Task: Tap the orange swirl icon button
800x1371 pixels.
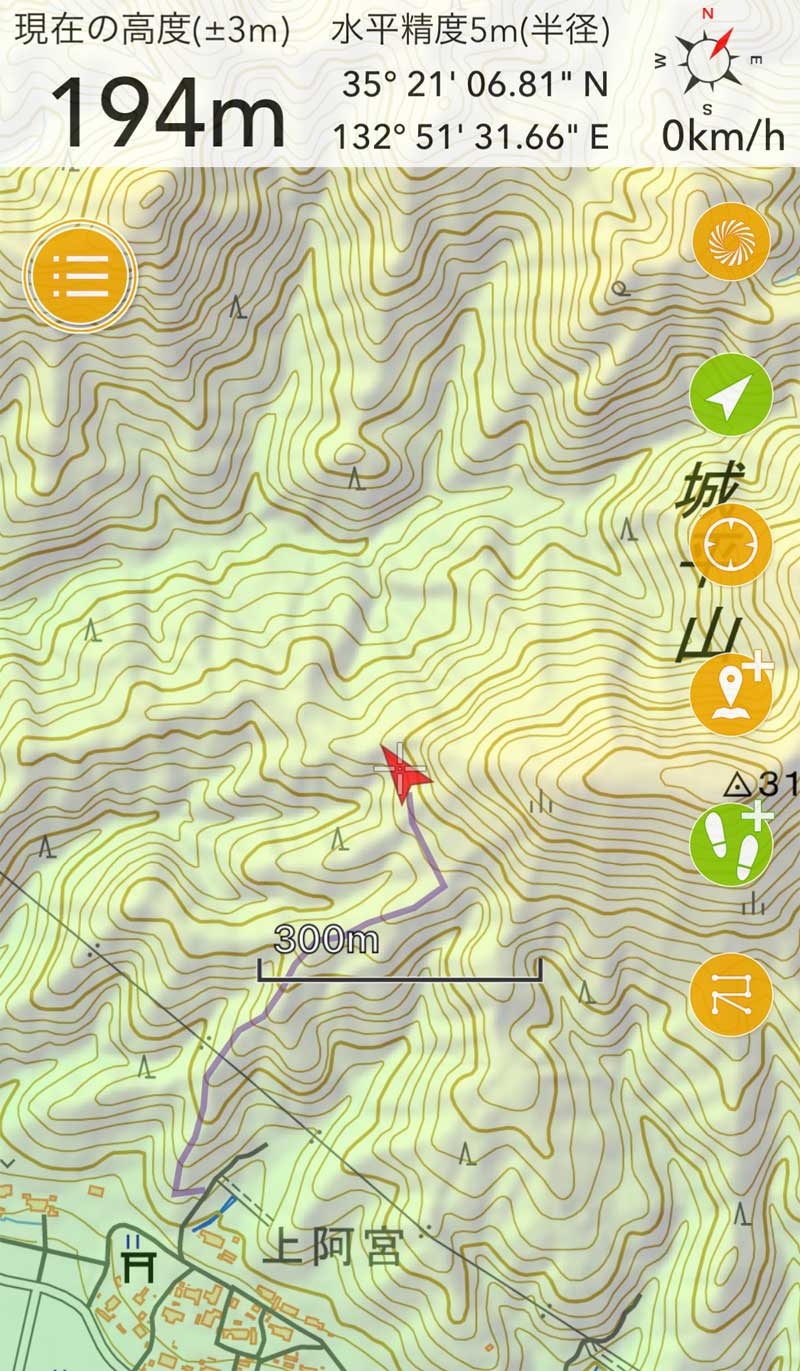Action: coord(731,243)
